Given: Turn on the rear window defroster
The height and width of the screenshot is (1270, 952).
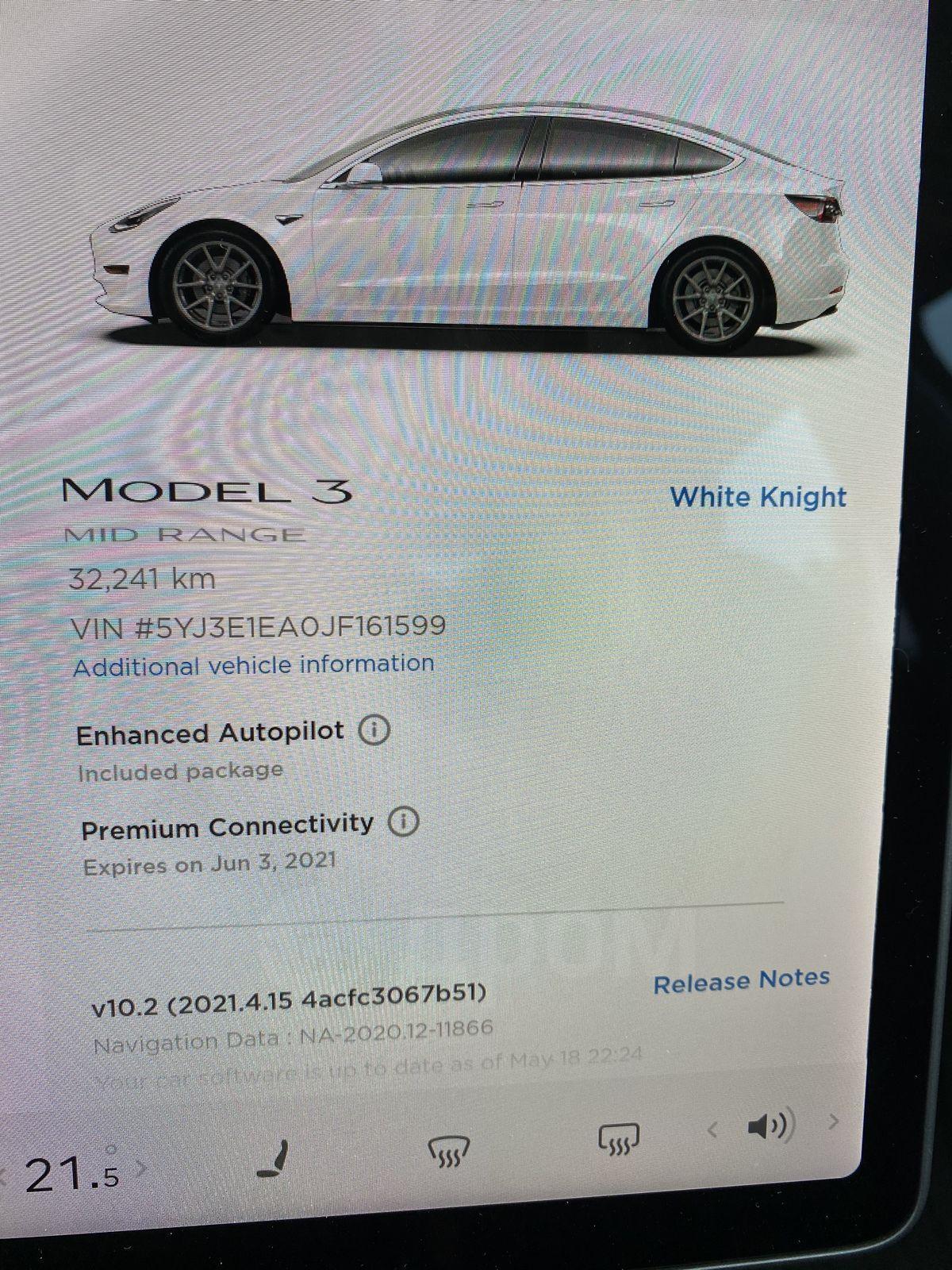Looking at the screenshot, I should (618, 1141).
